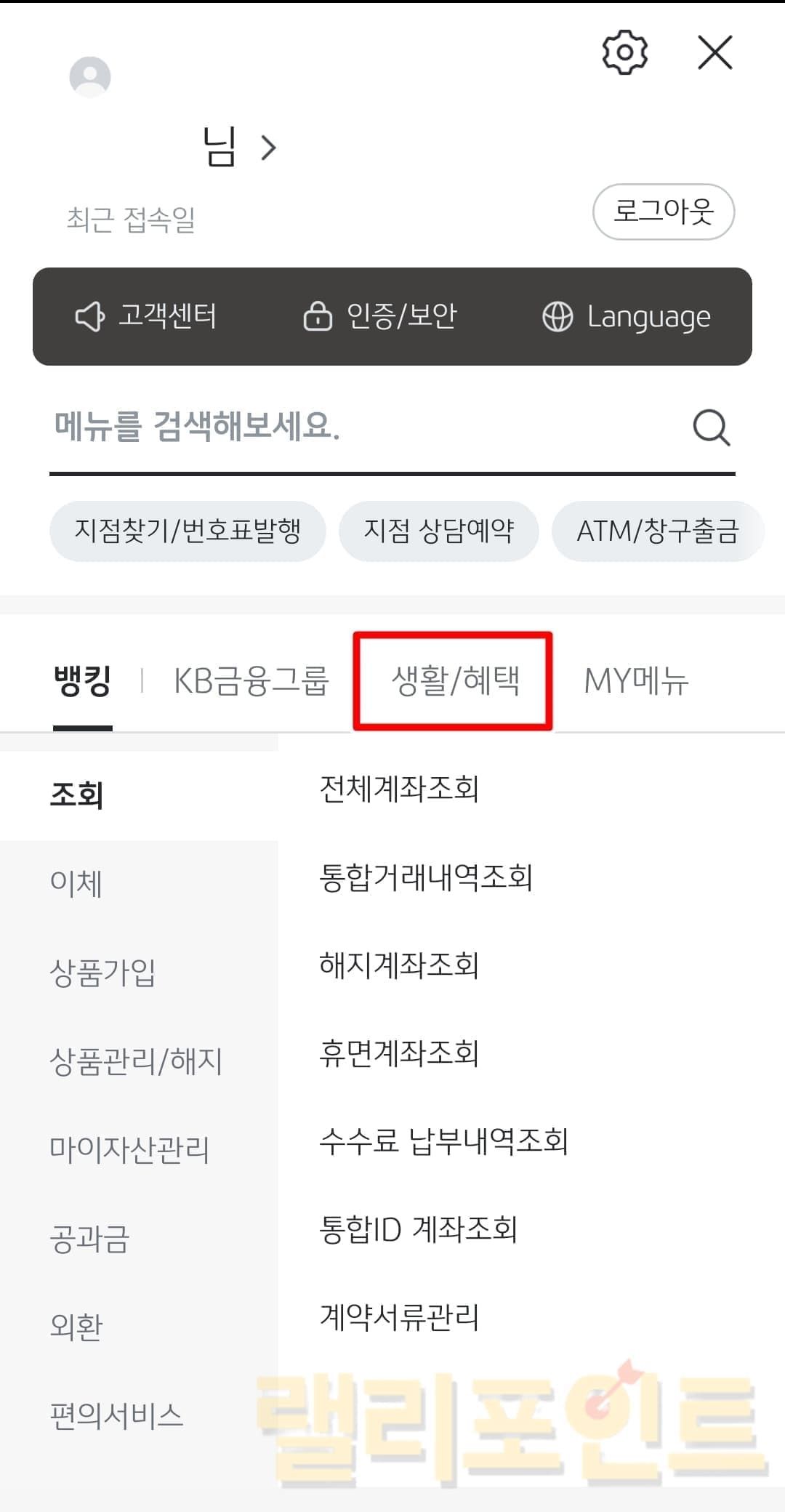Tap the 로그아웃 button
785x1512 pixels.
[x=663, y=212]
